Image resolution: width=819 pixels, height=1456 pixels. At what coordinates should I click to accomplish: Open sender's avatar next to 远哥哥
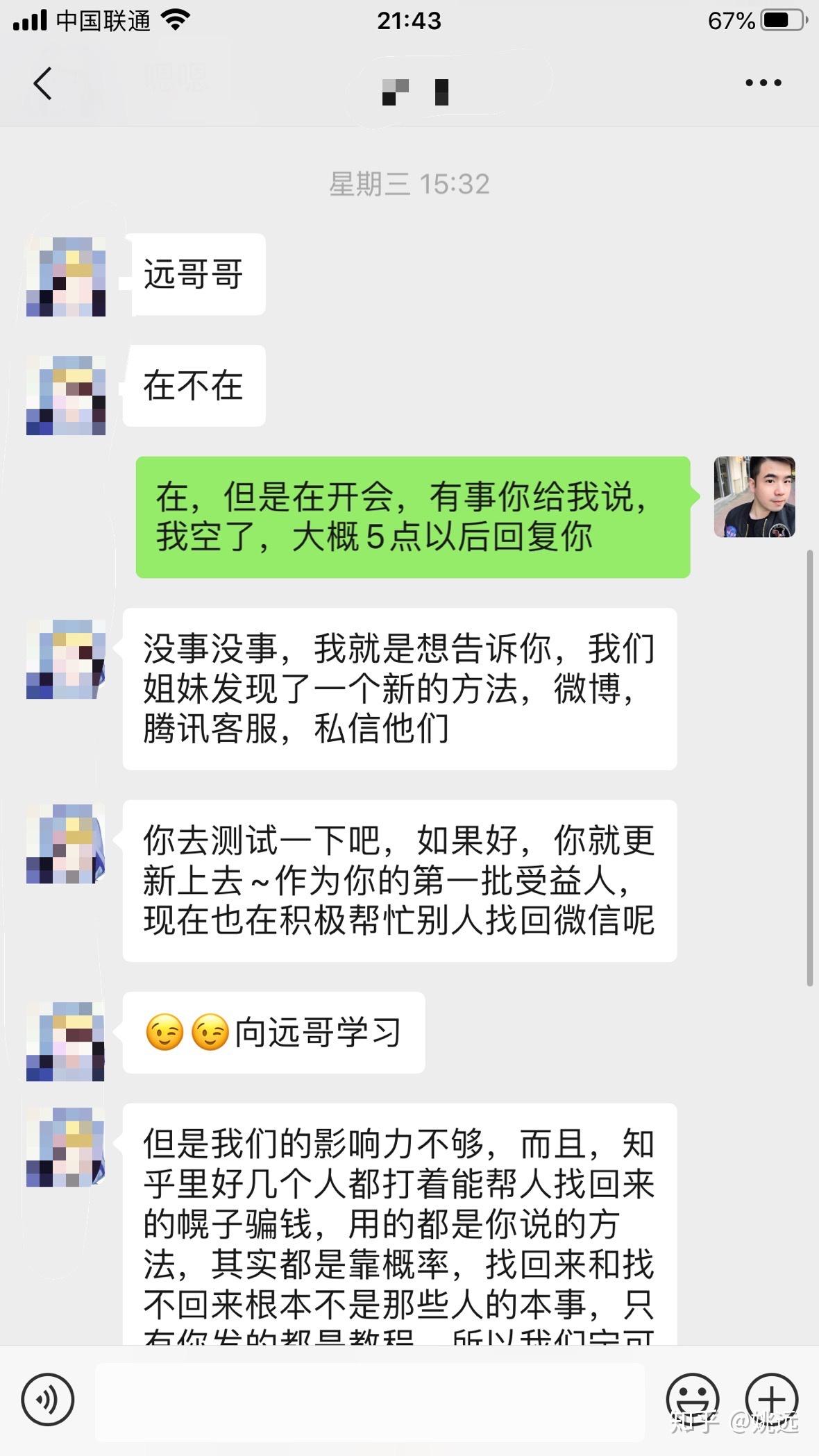pos(66,276)
